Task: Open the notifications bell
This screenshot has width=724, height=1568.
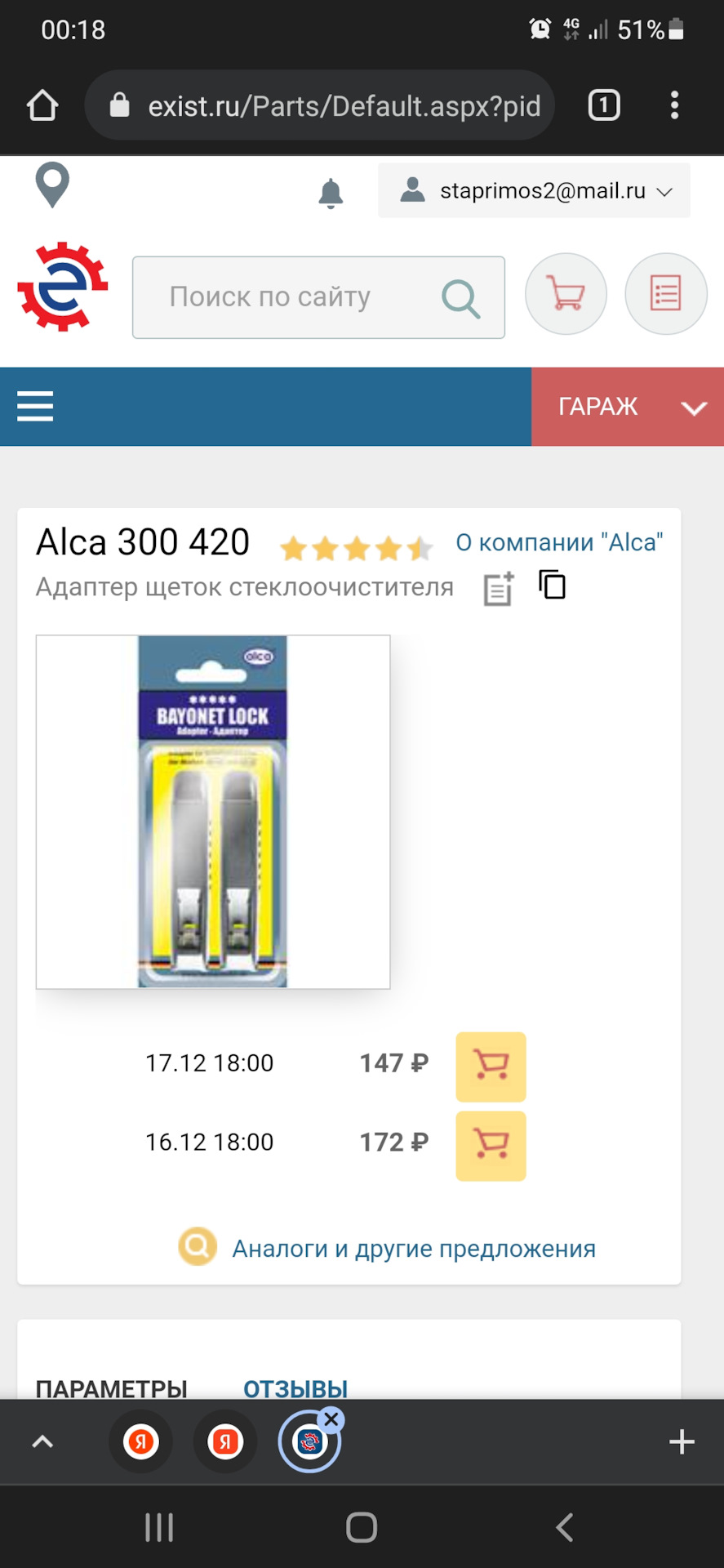Action: point(331,194)
